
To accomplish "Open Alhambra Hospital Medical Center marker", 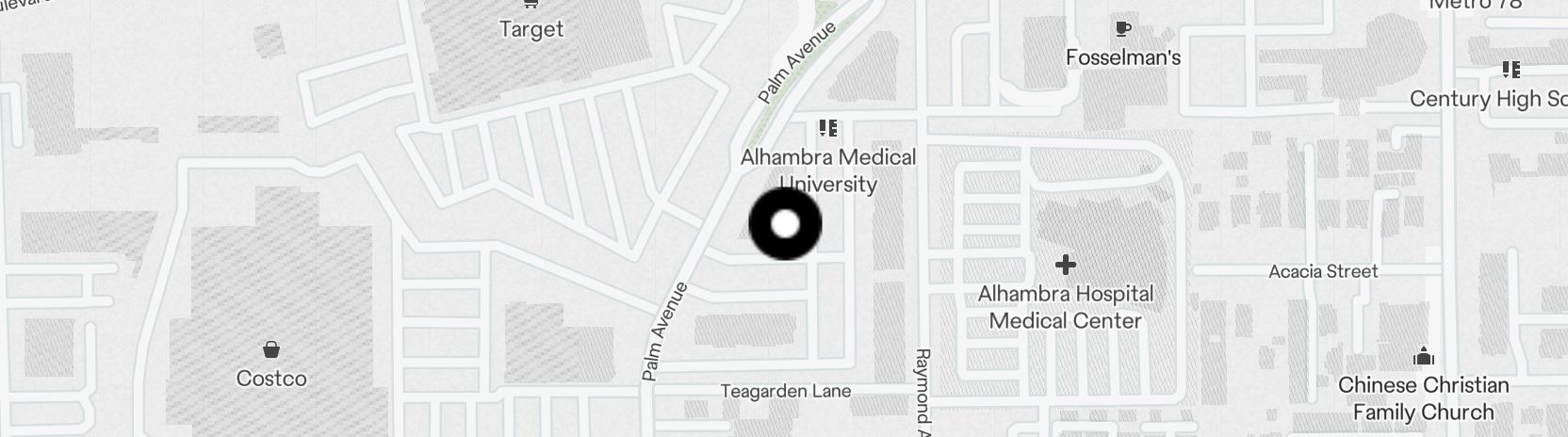I will pyautogui.click(x=1065, y=265).
